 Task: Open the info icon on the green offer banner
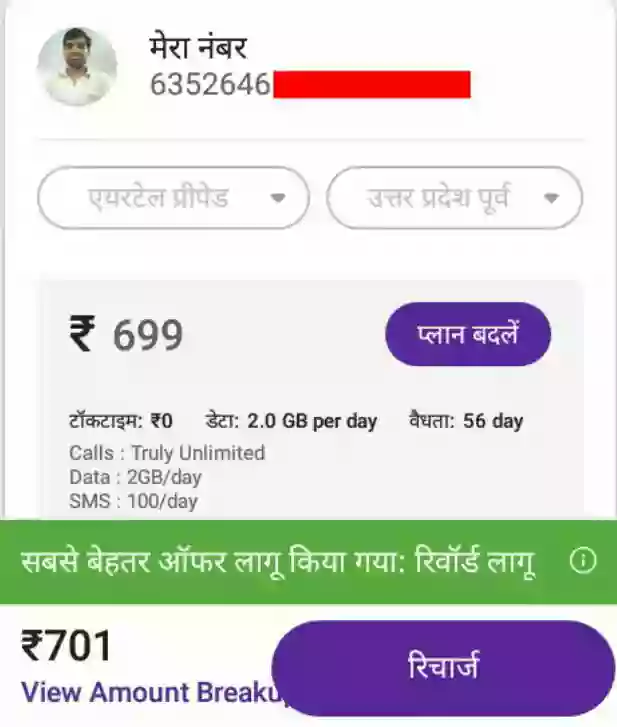[582, 562]
